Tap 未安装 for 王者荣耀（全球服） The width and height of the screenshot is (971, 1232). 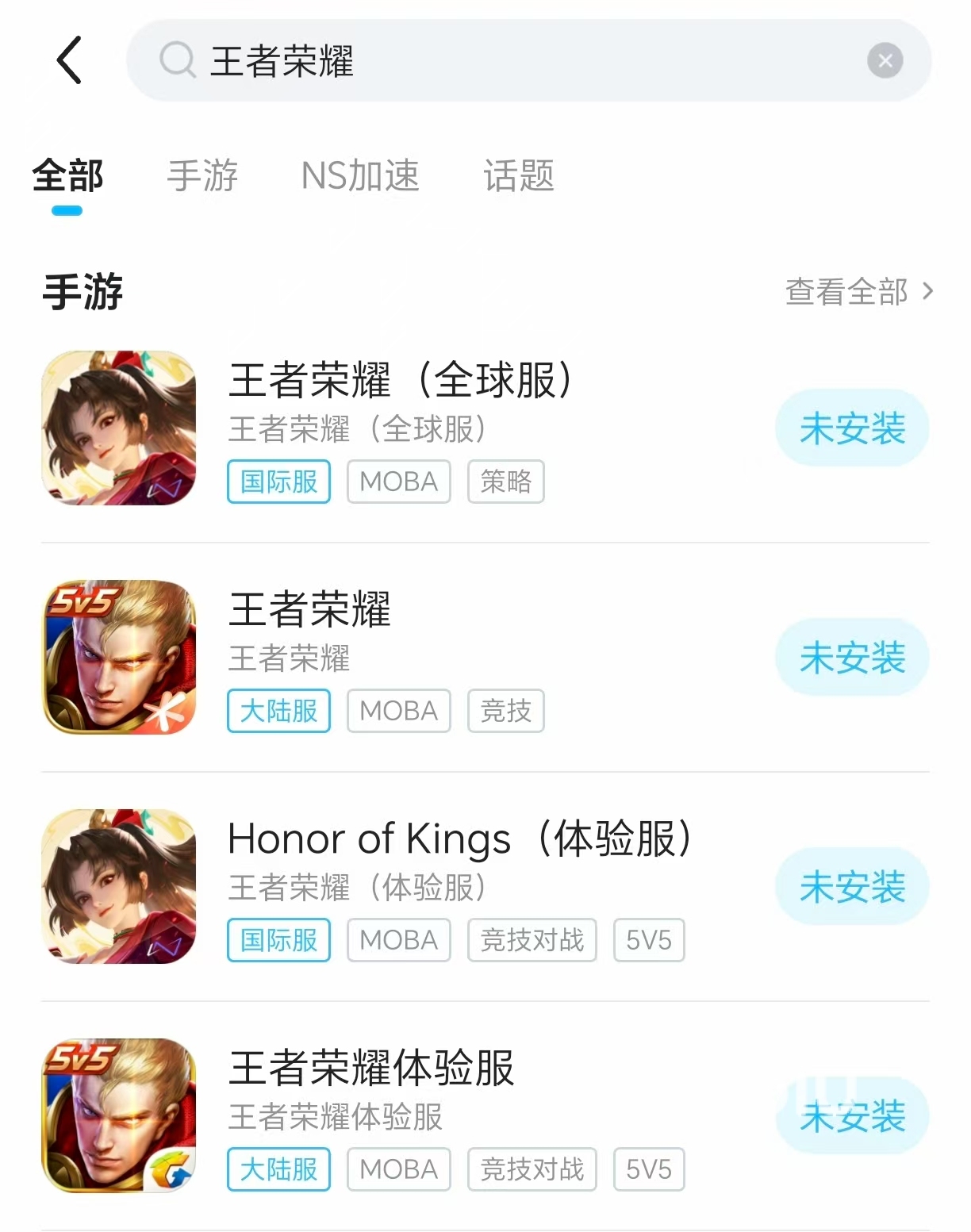(852, 428)
